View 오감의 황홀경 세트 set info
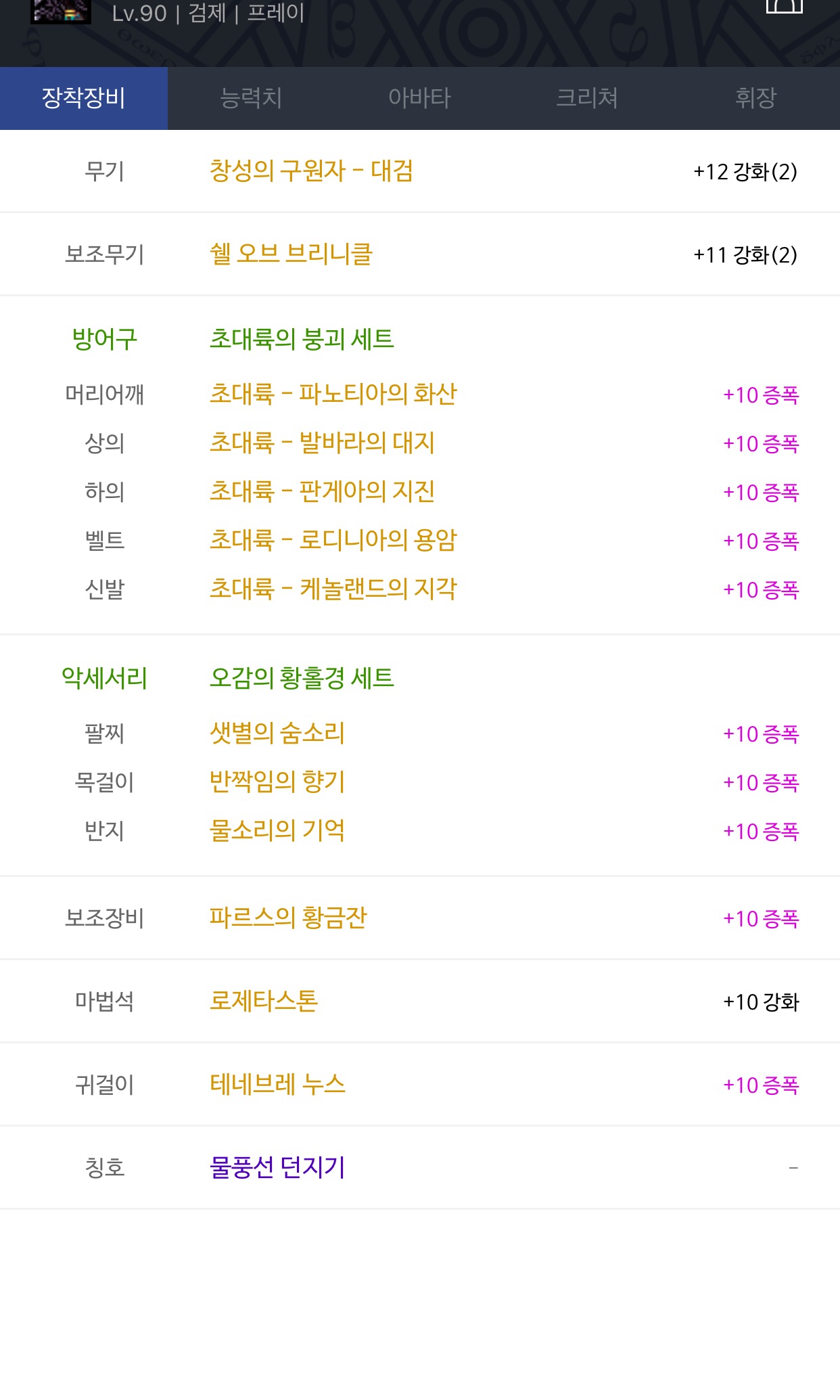 [x=302, y=677]
